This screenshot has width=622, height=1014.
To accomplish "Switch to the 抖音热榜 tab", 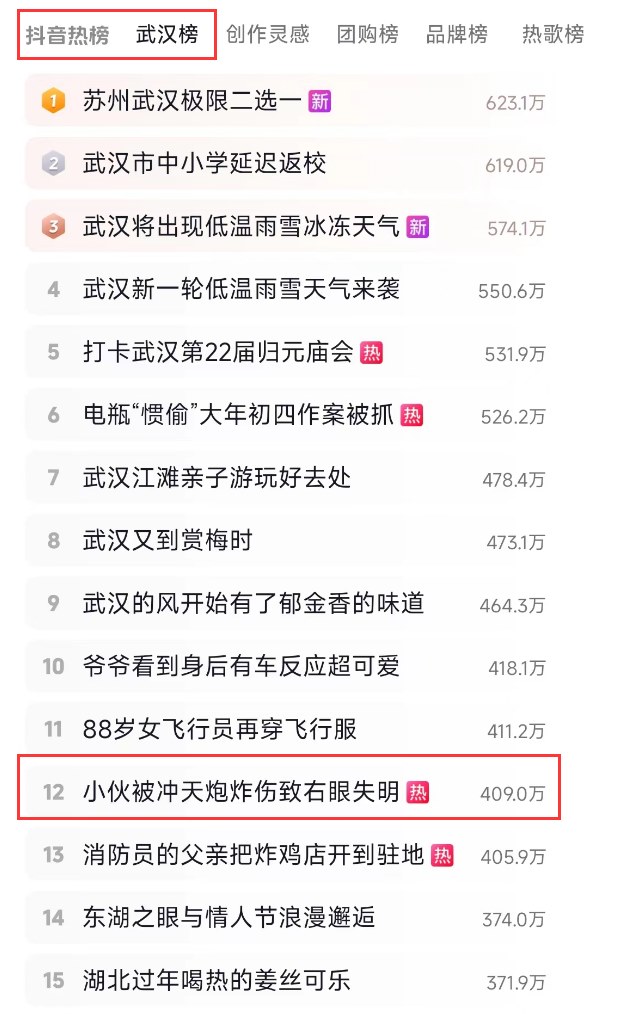I will 68,35.
